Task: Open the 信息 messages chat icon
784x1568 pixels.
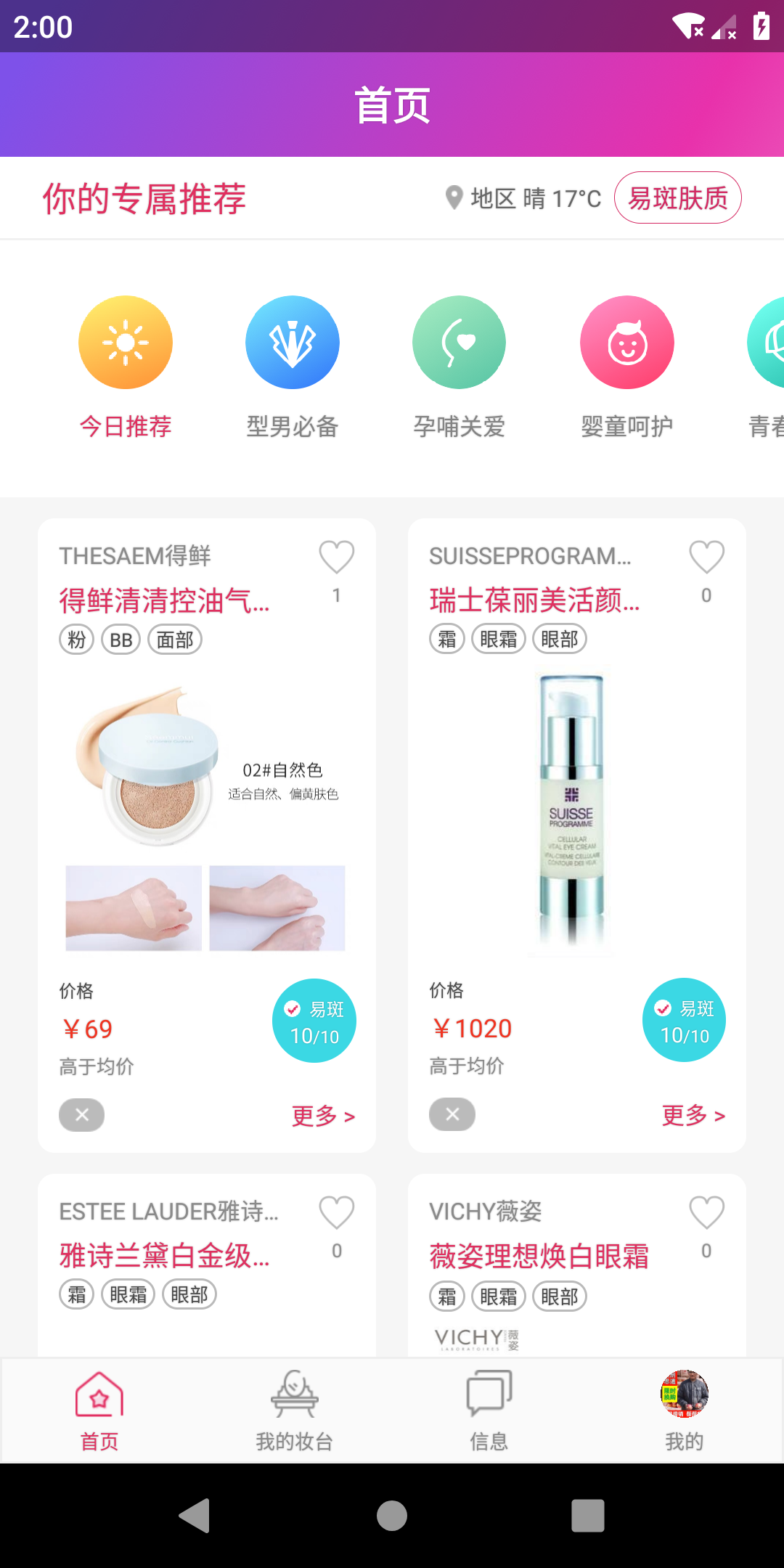Action: 489,1401
